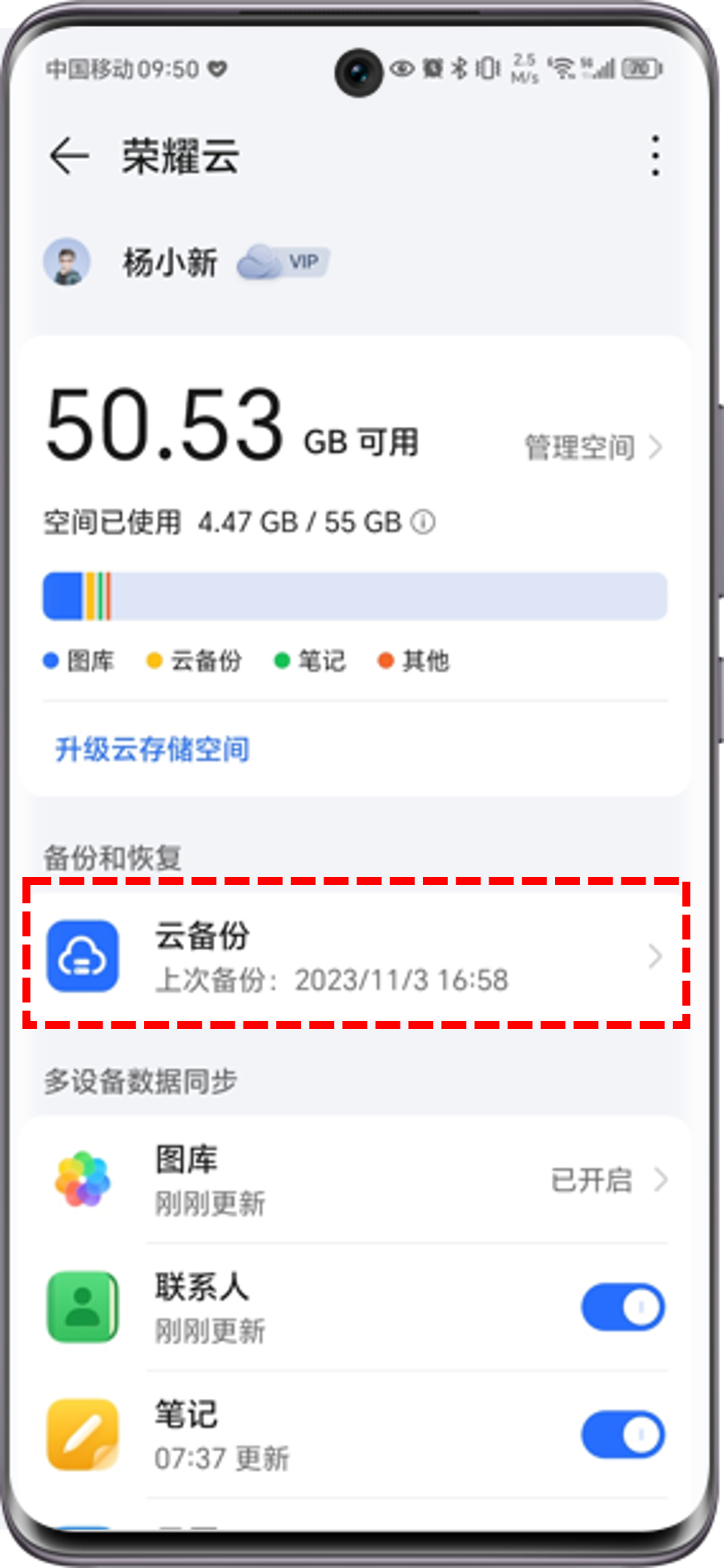This screenshot has height=1568, width=724.
Task: Enable the 联系人 sync switch
Action: (x=623, y=1305)
